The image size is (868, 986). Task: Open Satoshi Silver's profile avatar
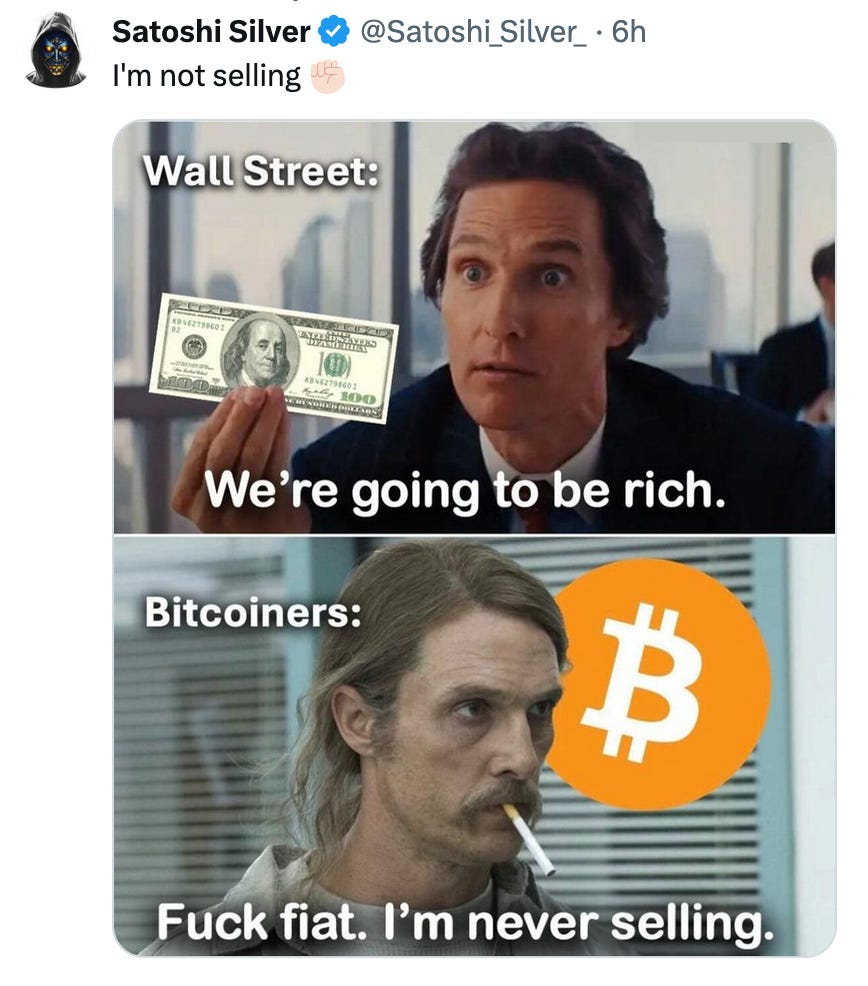click(56, 50)
